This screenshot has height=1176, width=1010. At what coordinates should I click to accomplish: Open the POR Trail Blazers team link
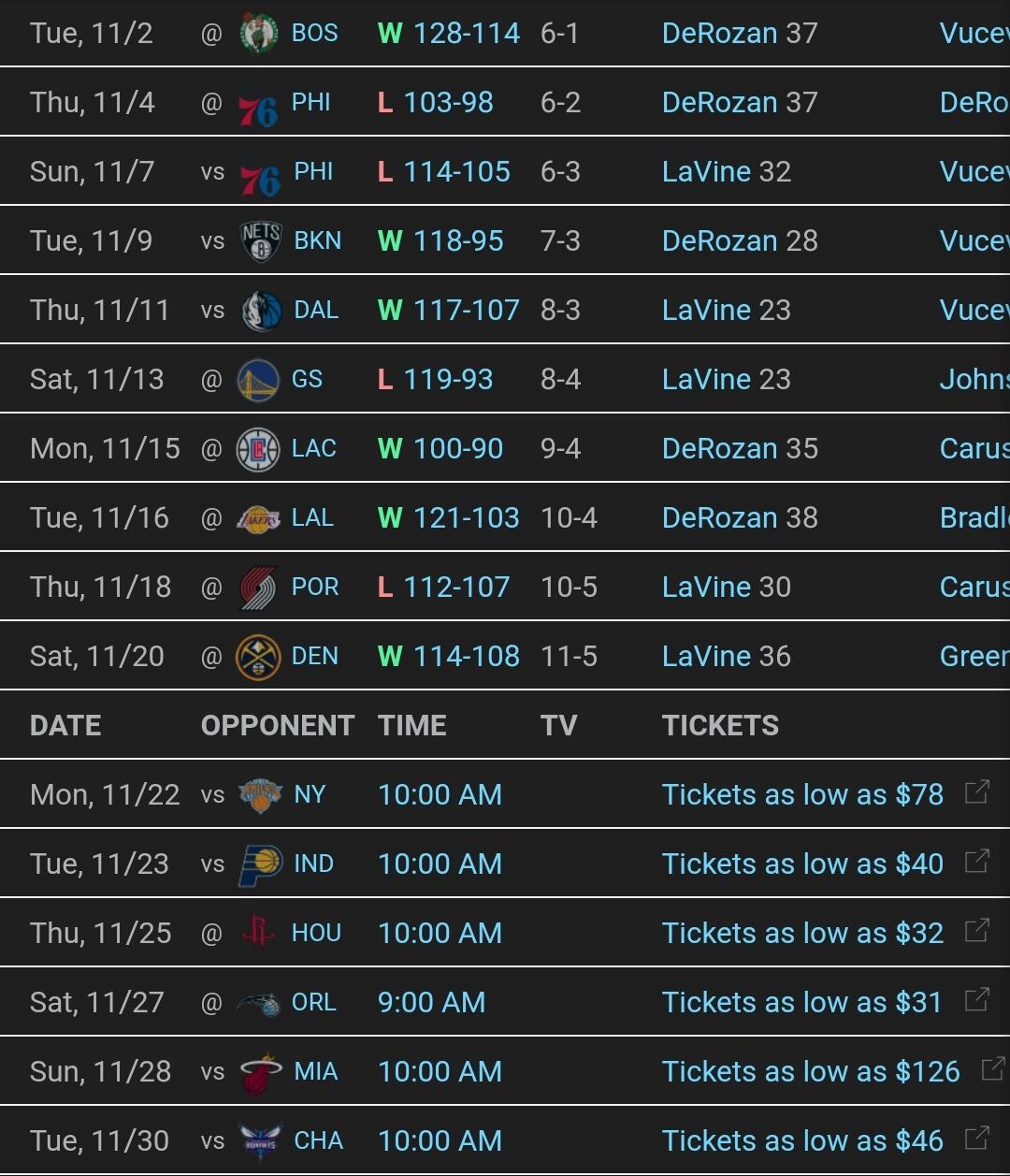(x=314, y=588)
